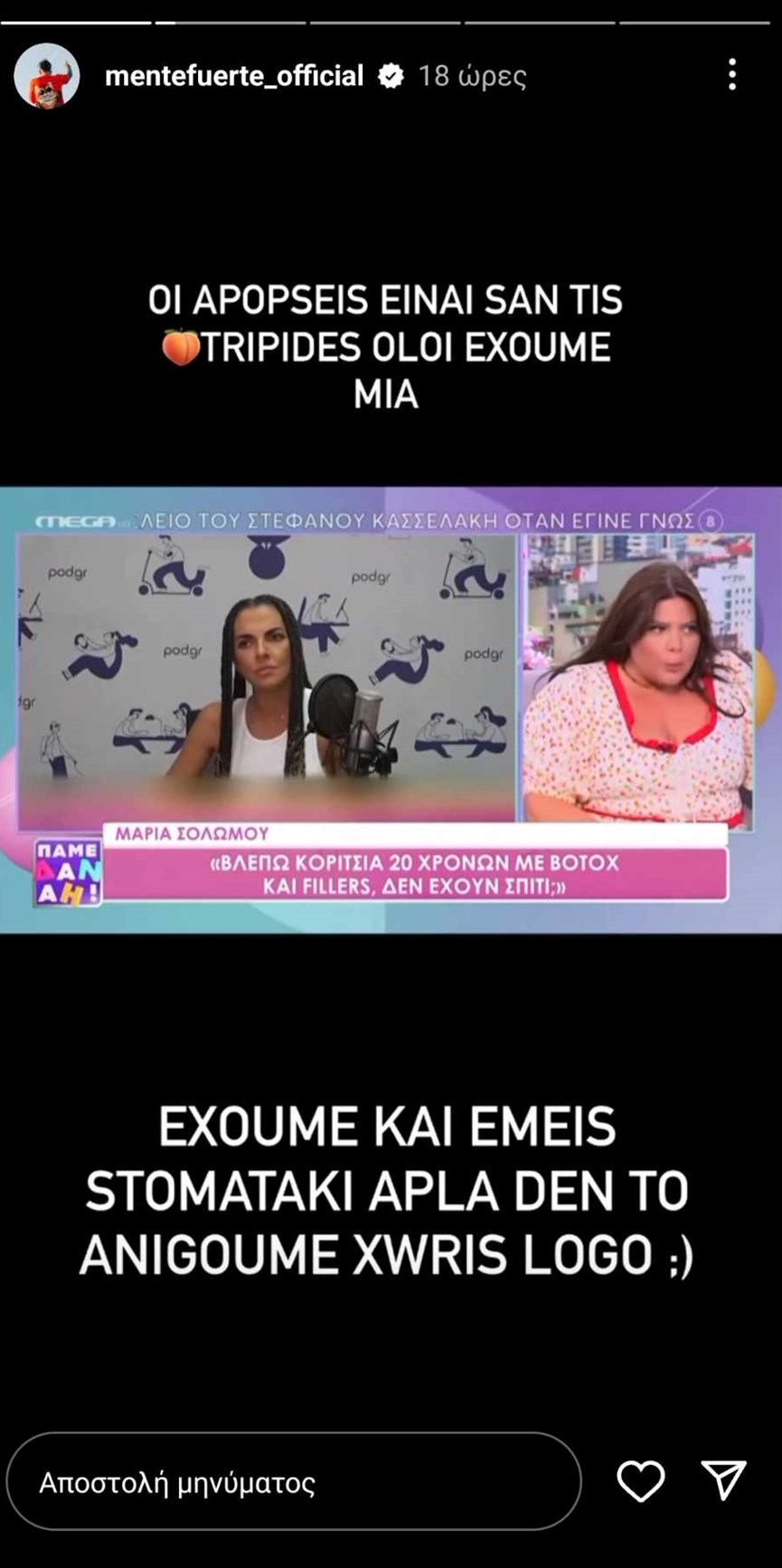Open the mentefuerte_official username link

[234, 76]
